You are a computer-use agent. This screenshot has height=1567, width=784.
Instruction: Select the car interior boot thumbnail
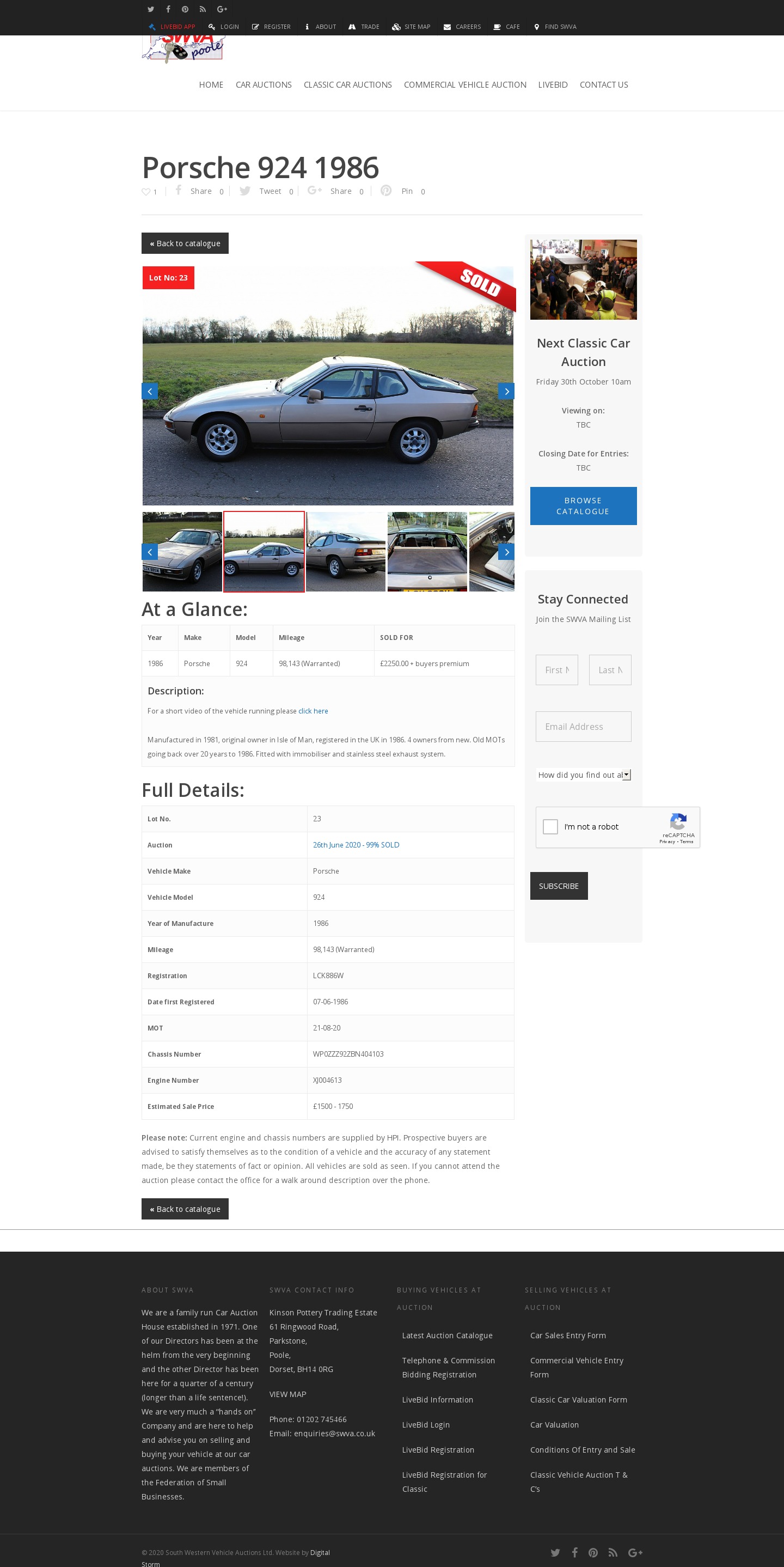coord(427,551)
